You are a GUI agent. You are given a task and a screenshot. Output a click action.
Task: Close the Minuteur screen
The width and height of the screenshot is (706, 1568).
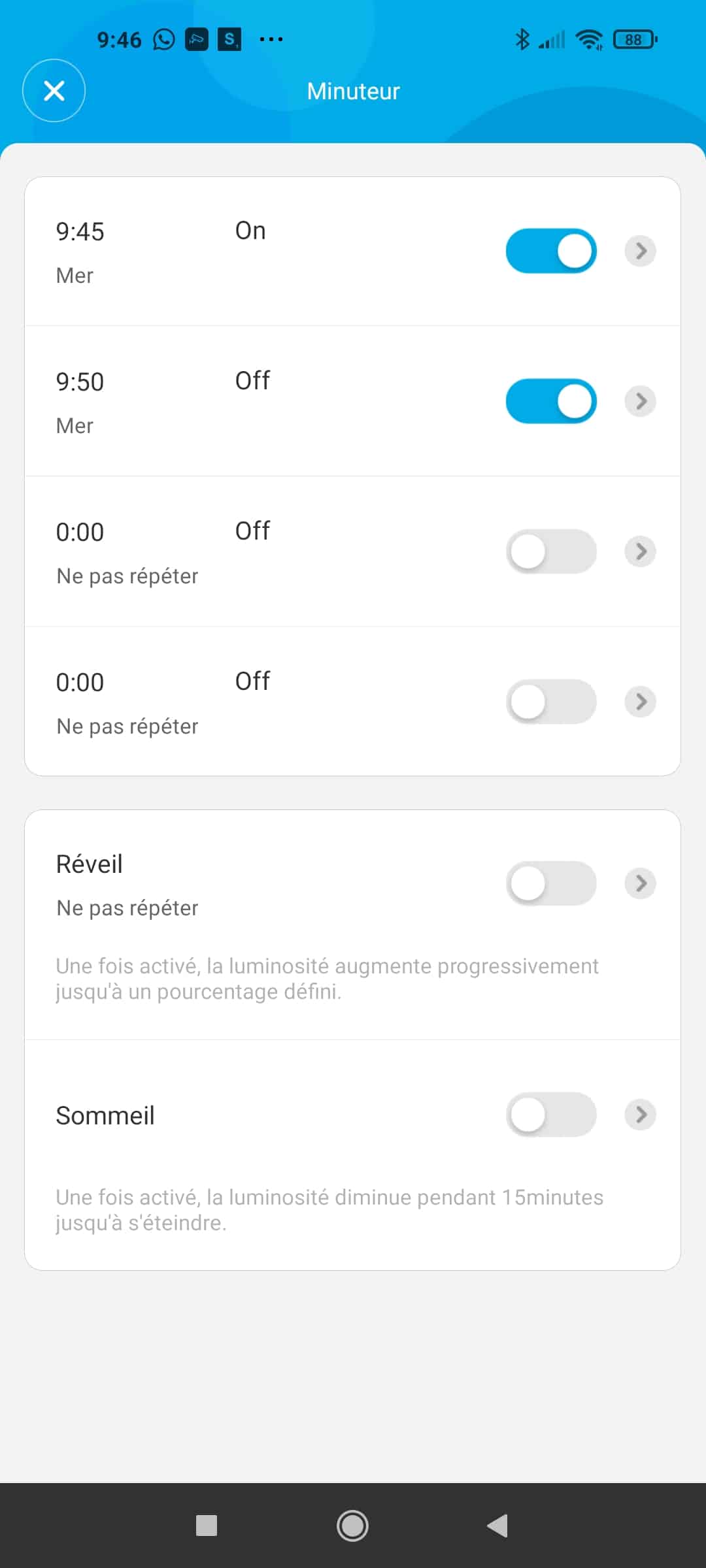[x=54, y=91]
